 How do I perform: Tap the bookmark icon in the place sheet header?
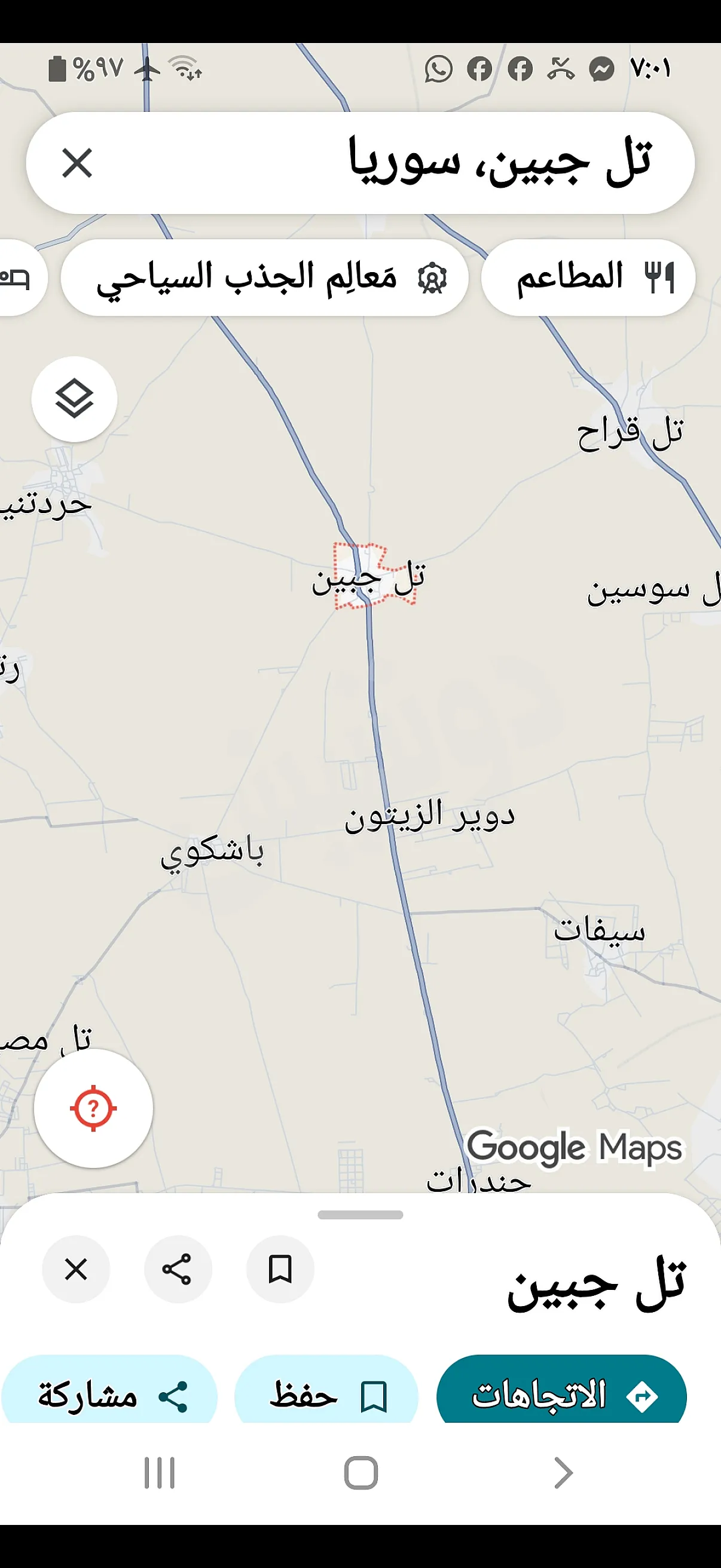(280, 1269)
